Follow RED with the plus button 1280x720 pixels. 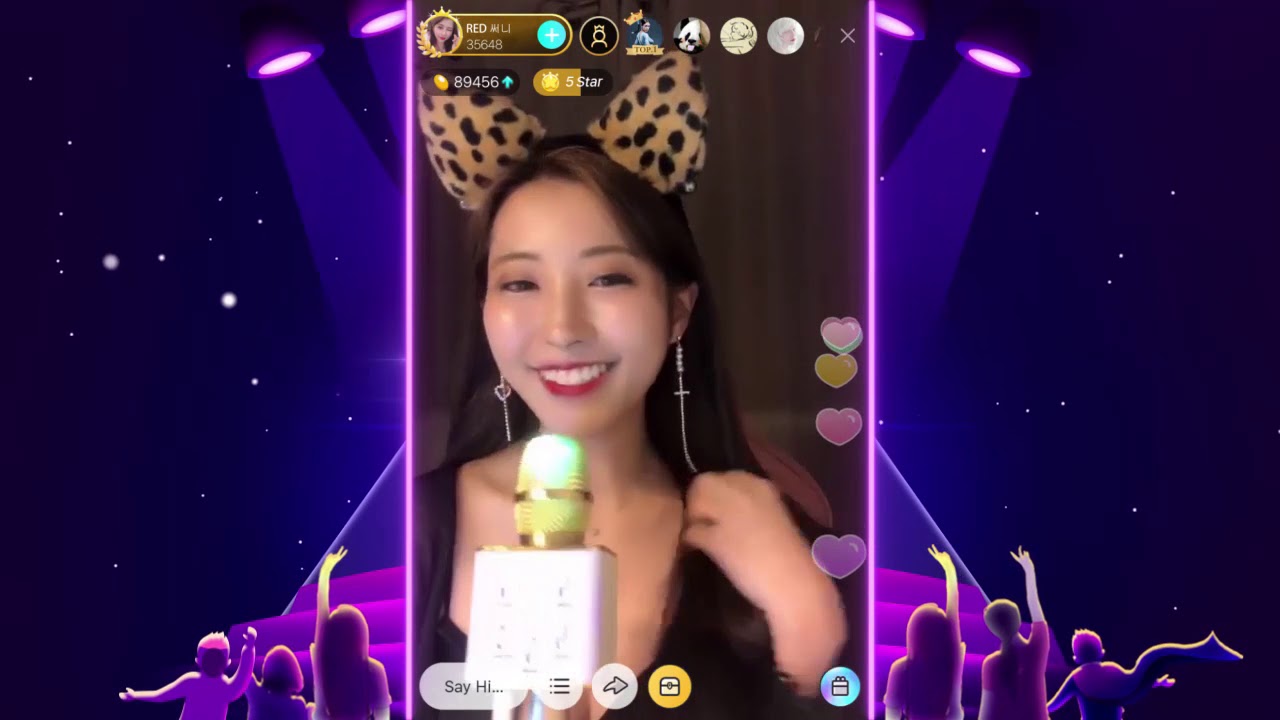coord(551,36)
